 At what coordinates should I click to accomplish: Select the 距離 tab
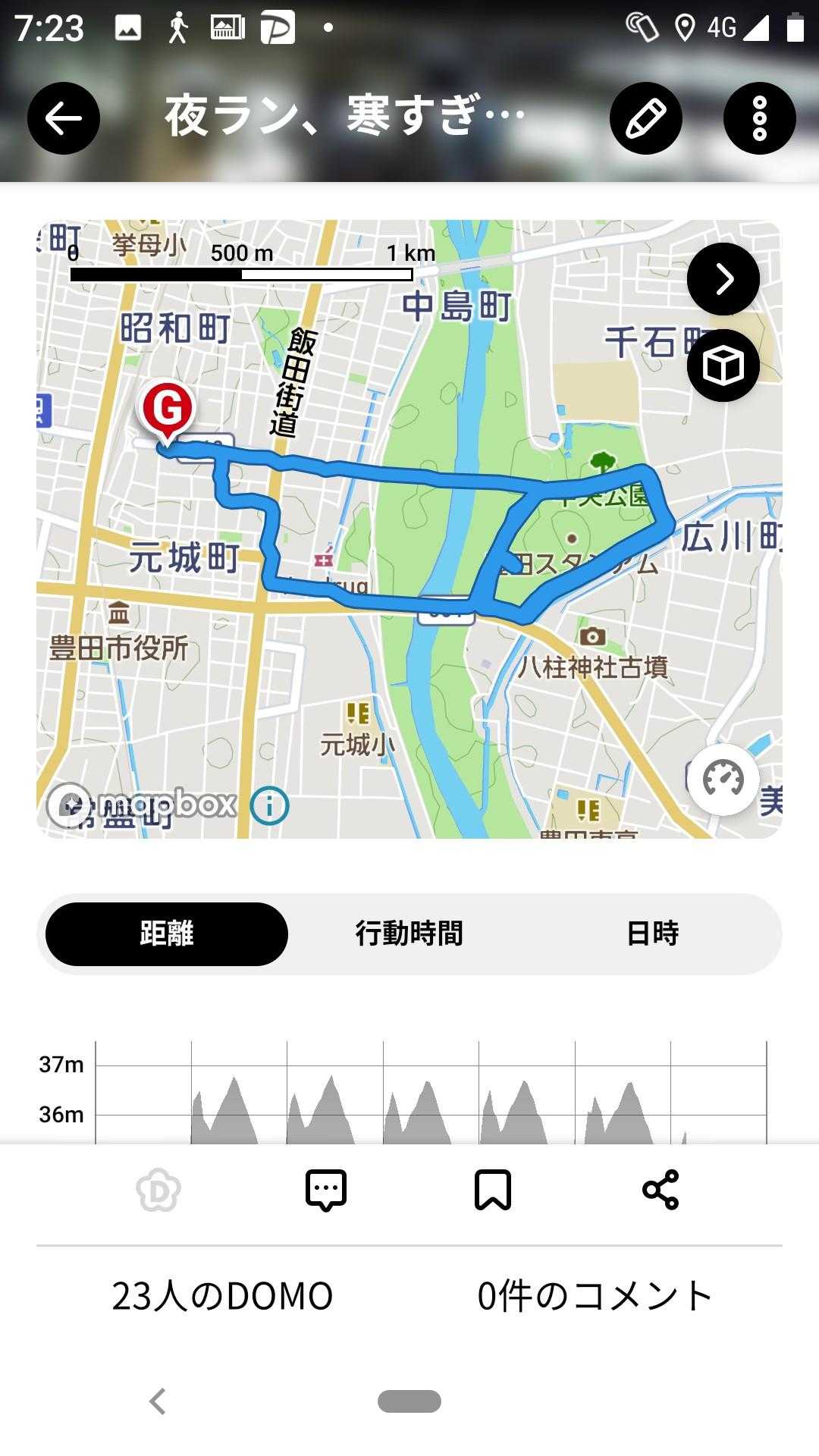point(167,934)
